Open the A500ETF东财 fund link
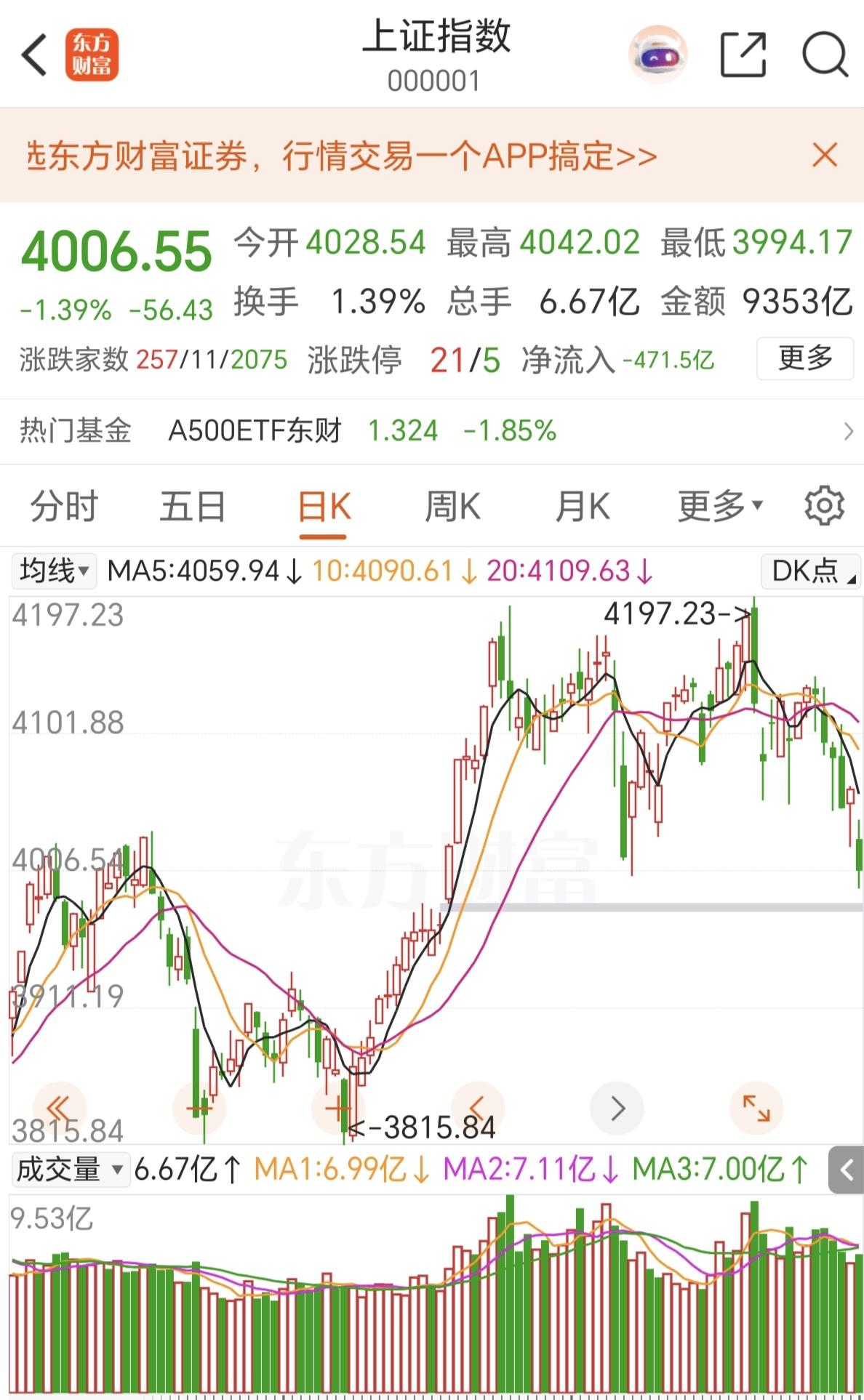Viewport: 864px width, 1400px height. click(x=256, y=430)
